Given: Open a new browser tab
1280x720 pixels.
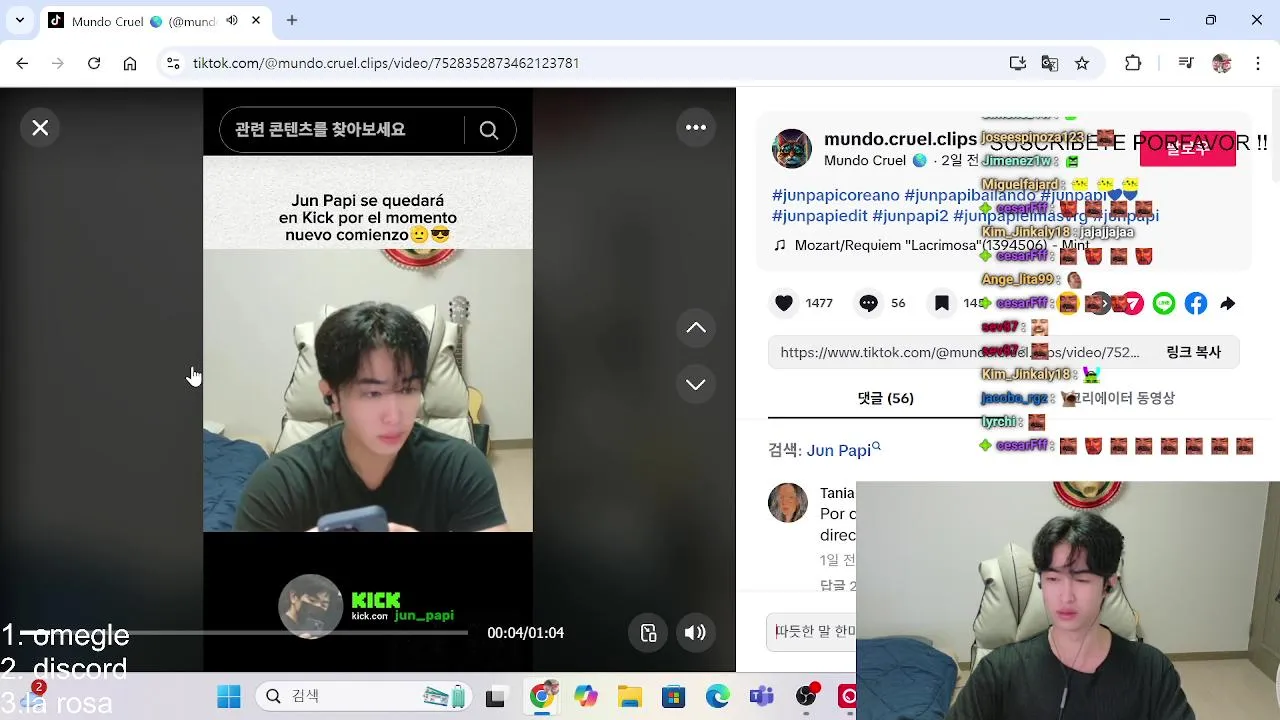Looking at the screenshot, I should click(x=292, y=20).
